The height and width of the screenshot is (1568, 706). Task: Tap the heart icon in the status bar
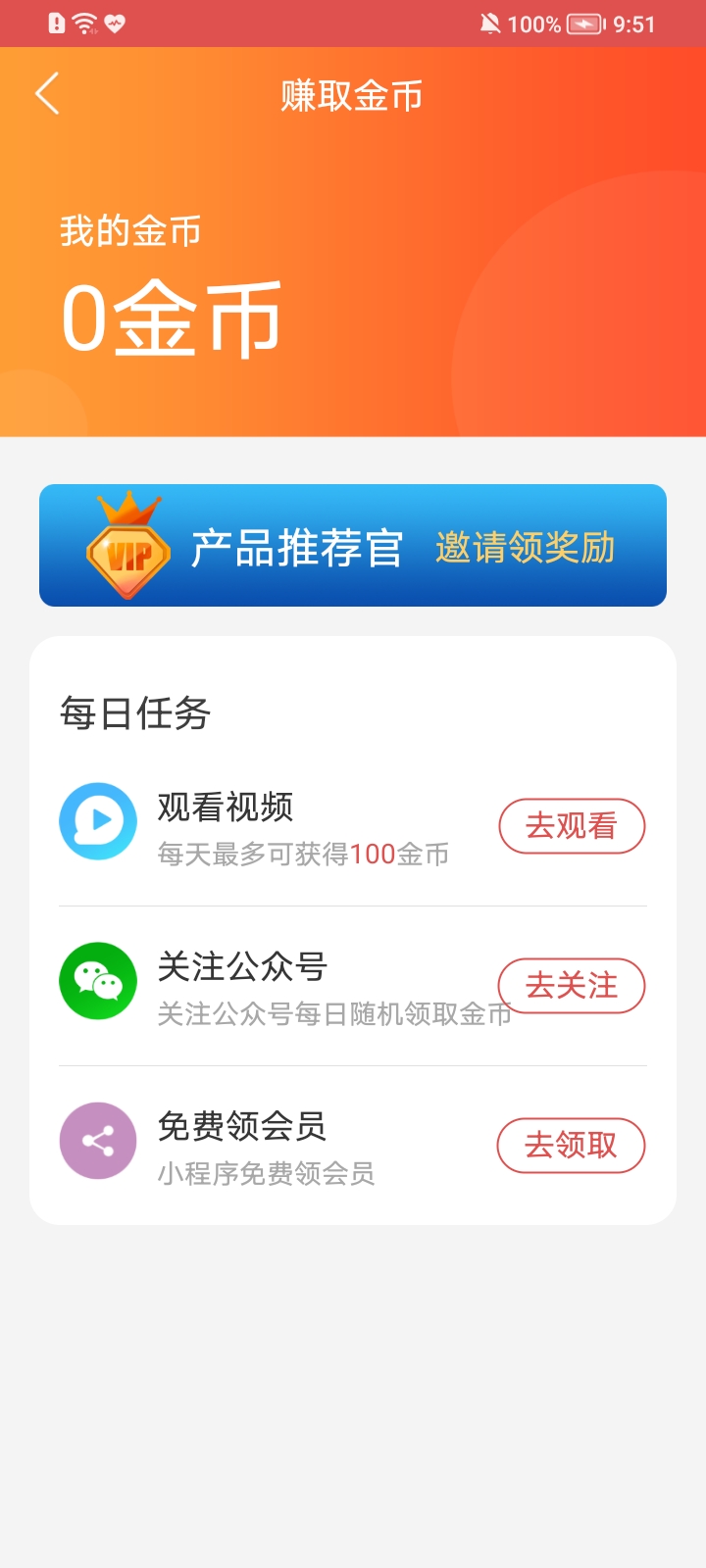coord(117,22)
